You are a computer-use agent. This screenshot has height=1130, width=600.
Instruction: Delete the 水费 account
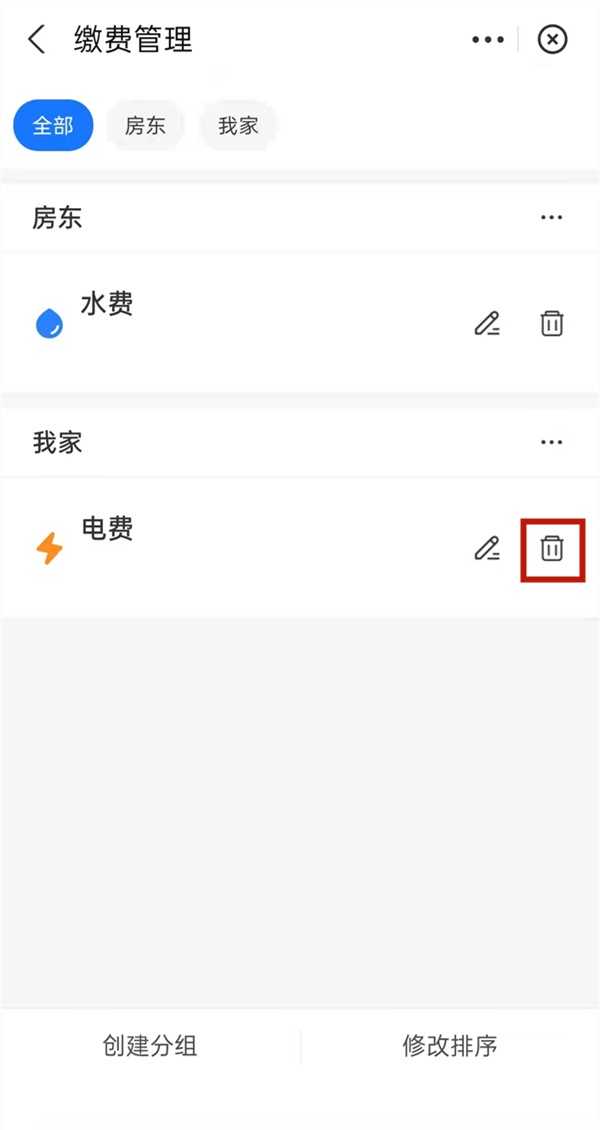tap(552, 323)
